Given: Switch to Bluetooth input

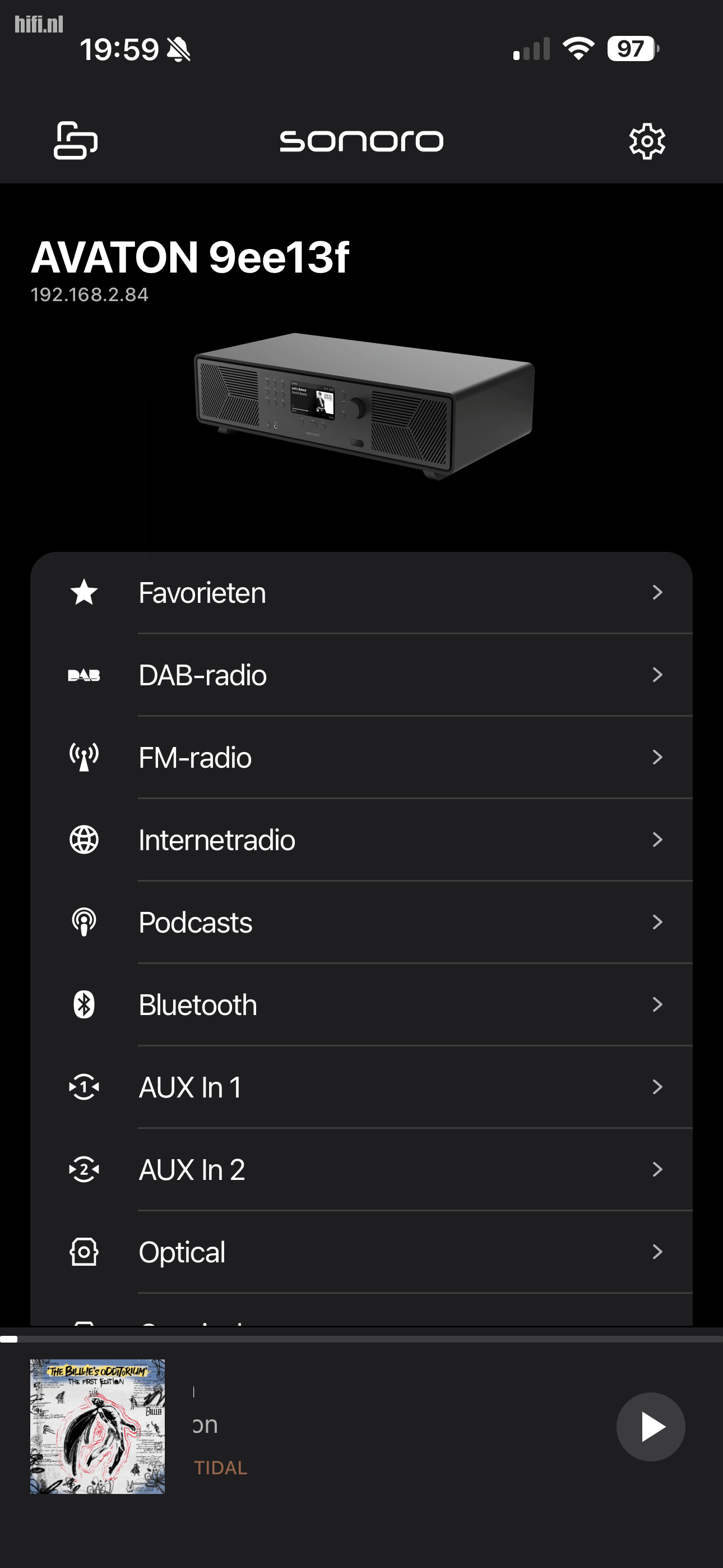Looking at the screenshot, I should click(361, 1004).
